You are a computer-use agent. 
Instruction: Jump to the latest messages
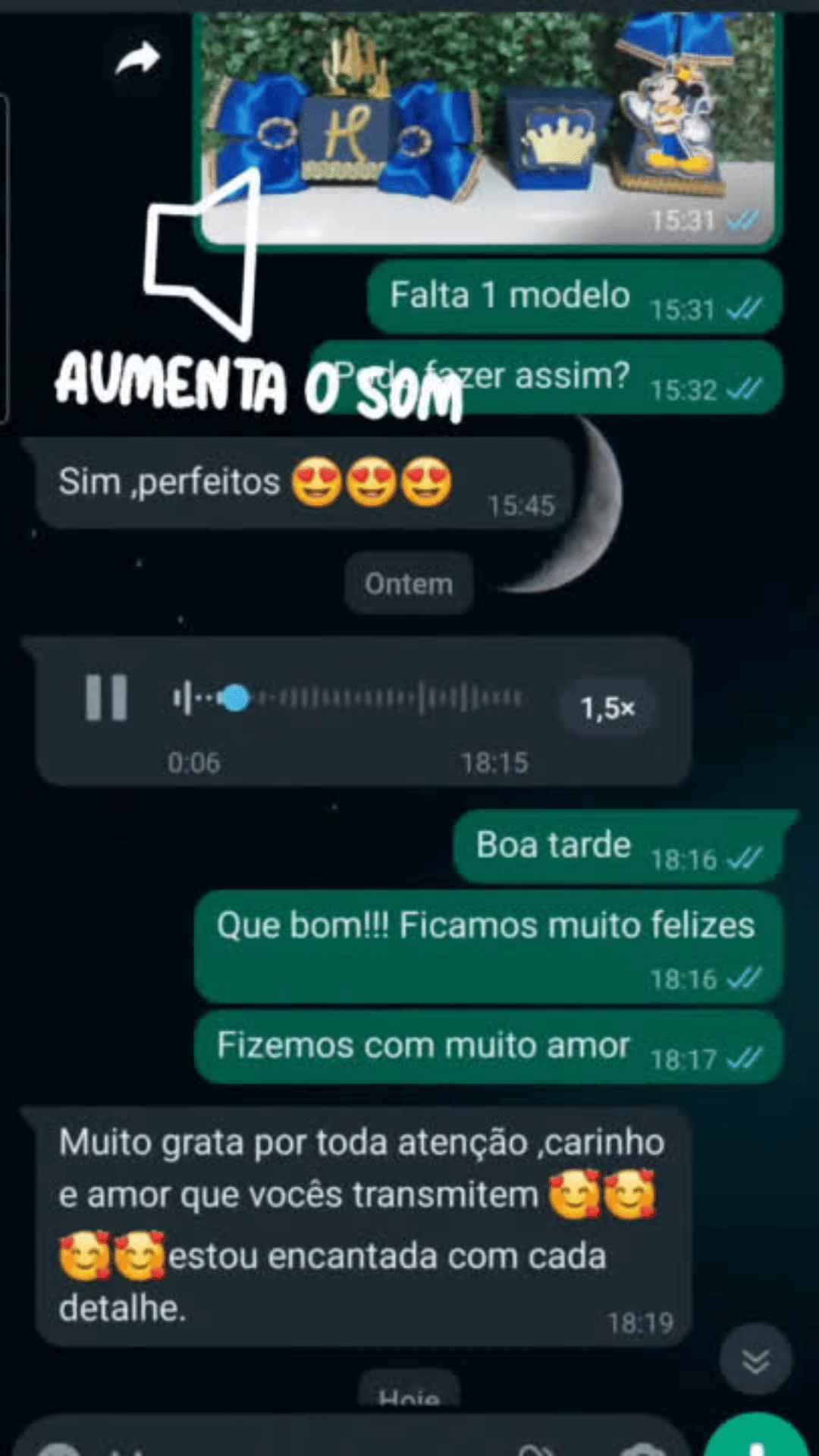coord(755,1361)
